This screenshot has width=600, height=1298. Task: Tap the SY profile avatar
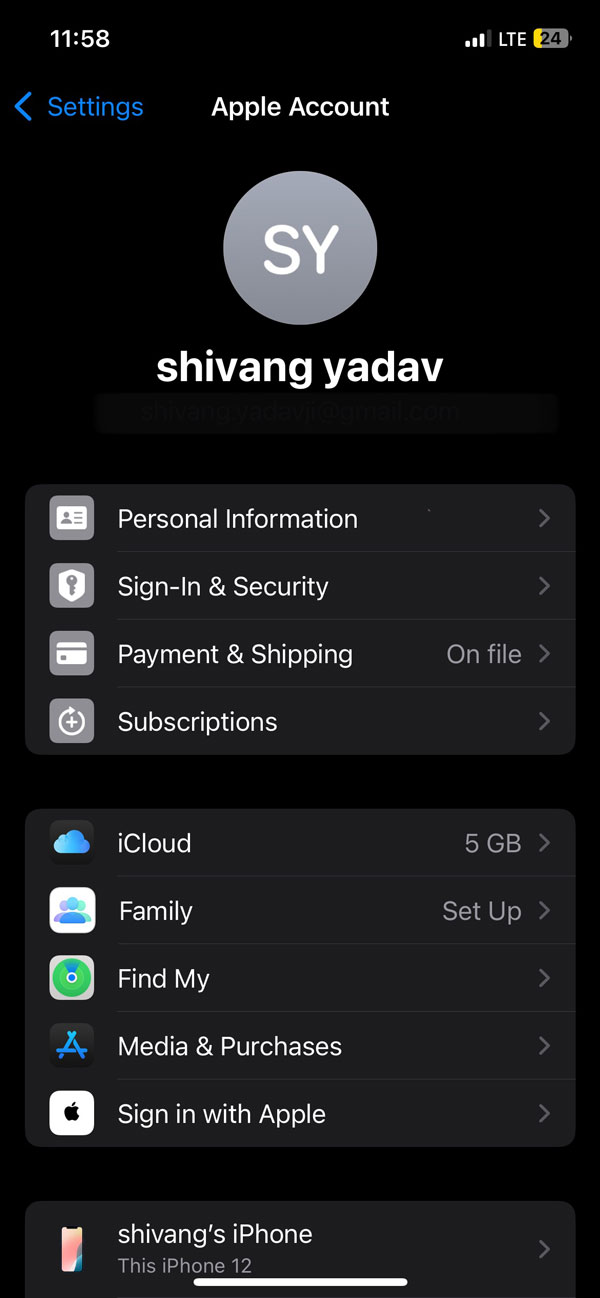300,248
